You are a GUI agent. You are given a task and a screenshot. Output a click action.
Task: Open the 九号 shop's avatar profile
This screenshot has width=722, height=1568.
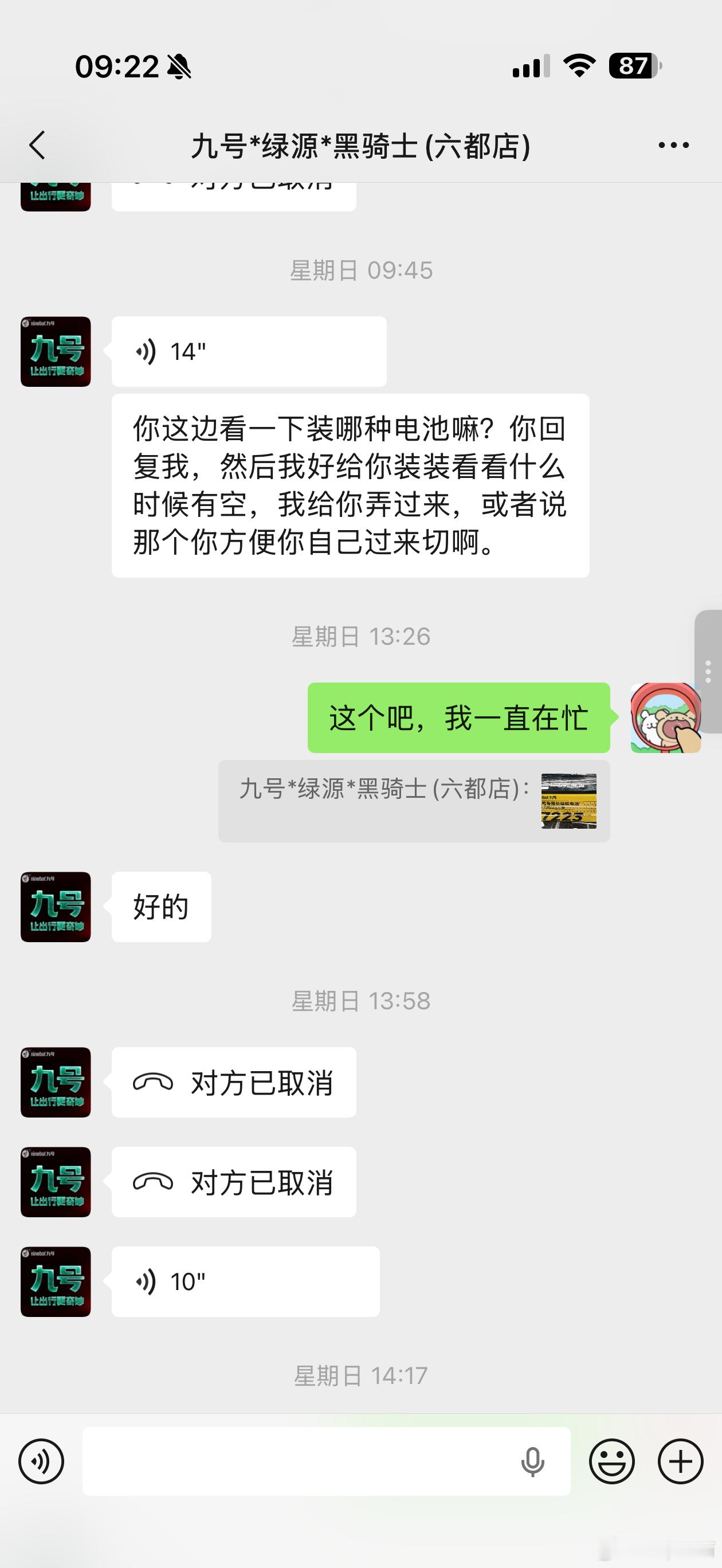tap(56, 351)
